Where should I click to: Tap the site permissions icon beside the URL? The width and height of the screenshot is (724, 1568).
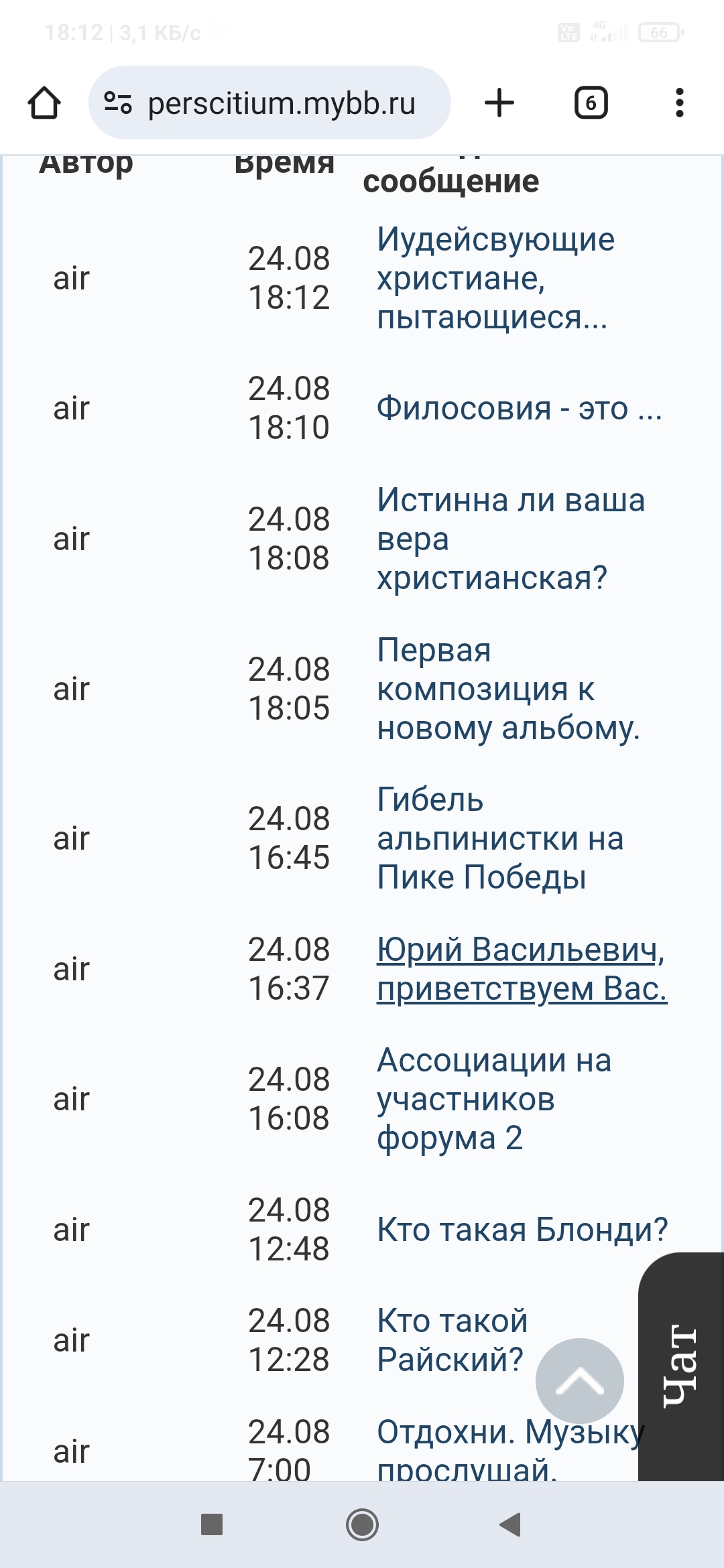(x=117, y=102)
